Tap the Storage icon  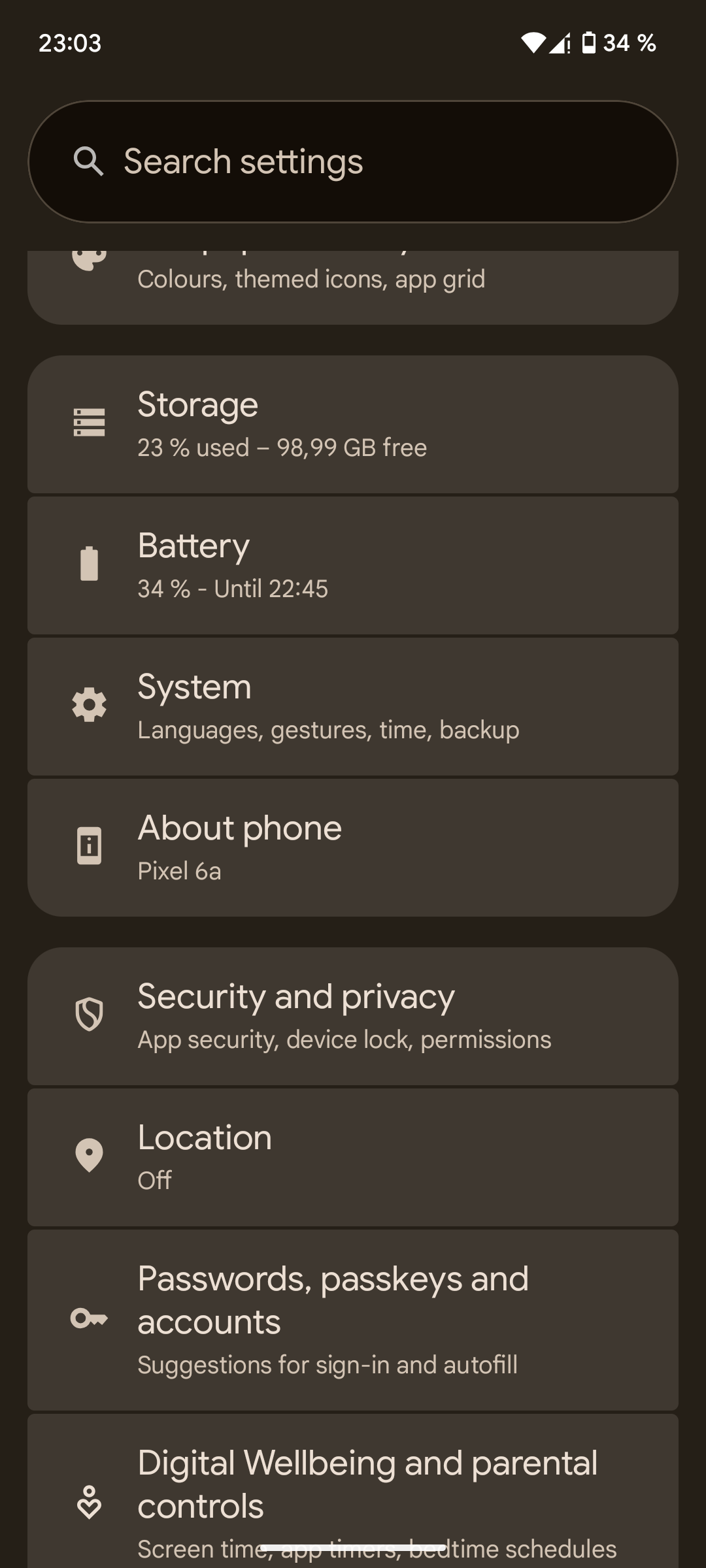[x=88, y=423]
